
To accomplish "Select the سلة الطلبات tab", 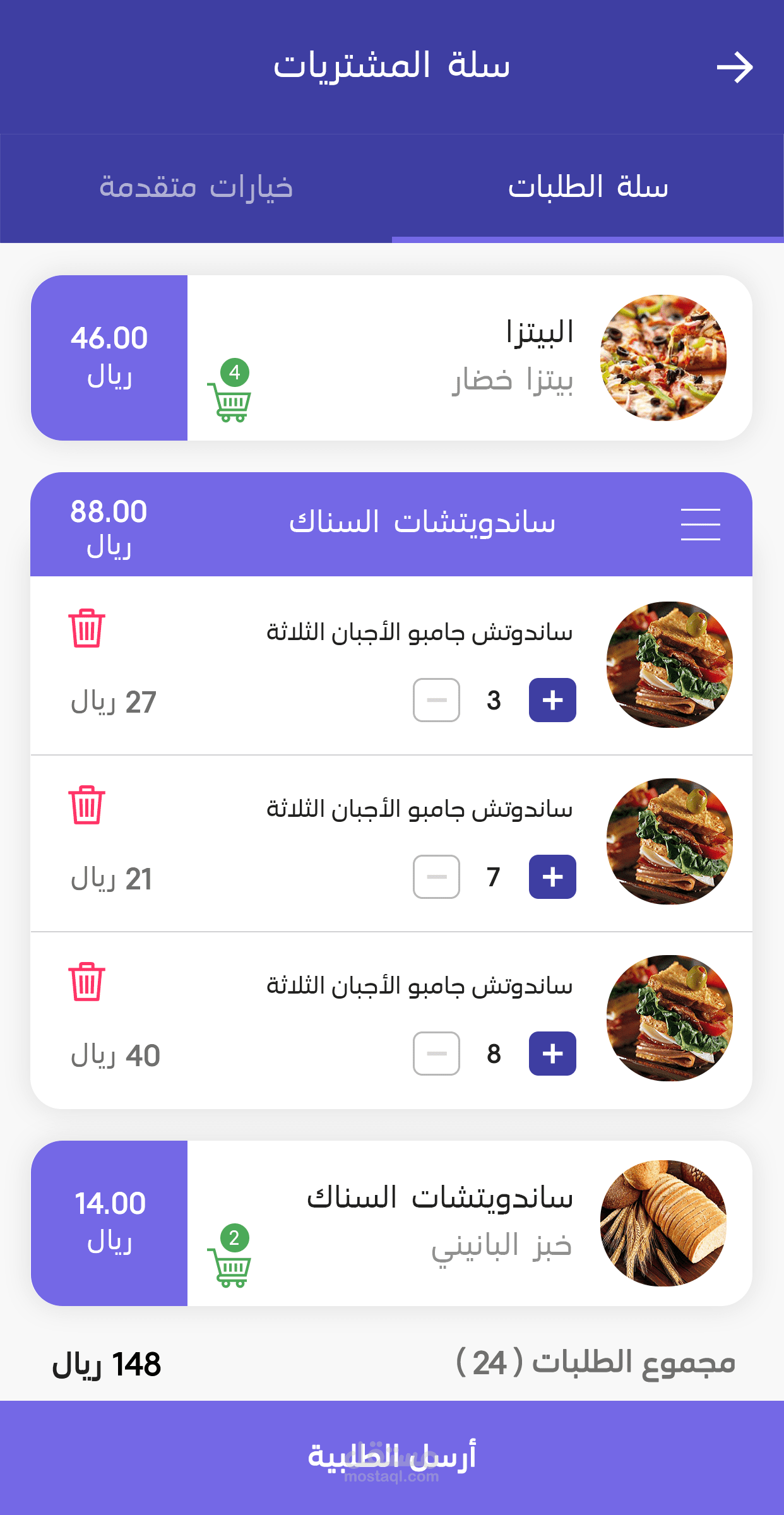I will click(x=588, y=188).
